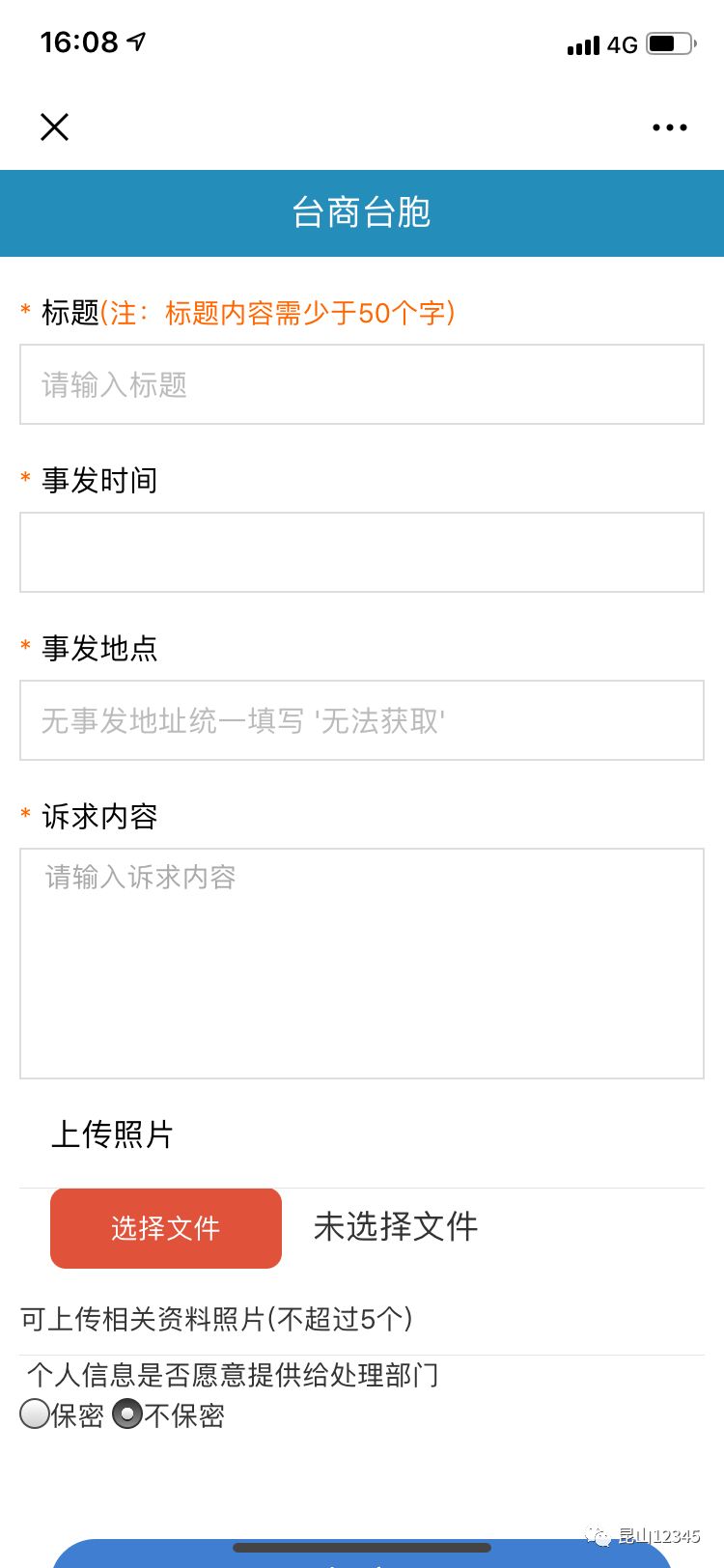This screenshot has height=1568, width=724.
Task: Focus the 事发地点 location field
Action: pos(362,720)
